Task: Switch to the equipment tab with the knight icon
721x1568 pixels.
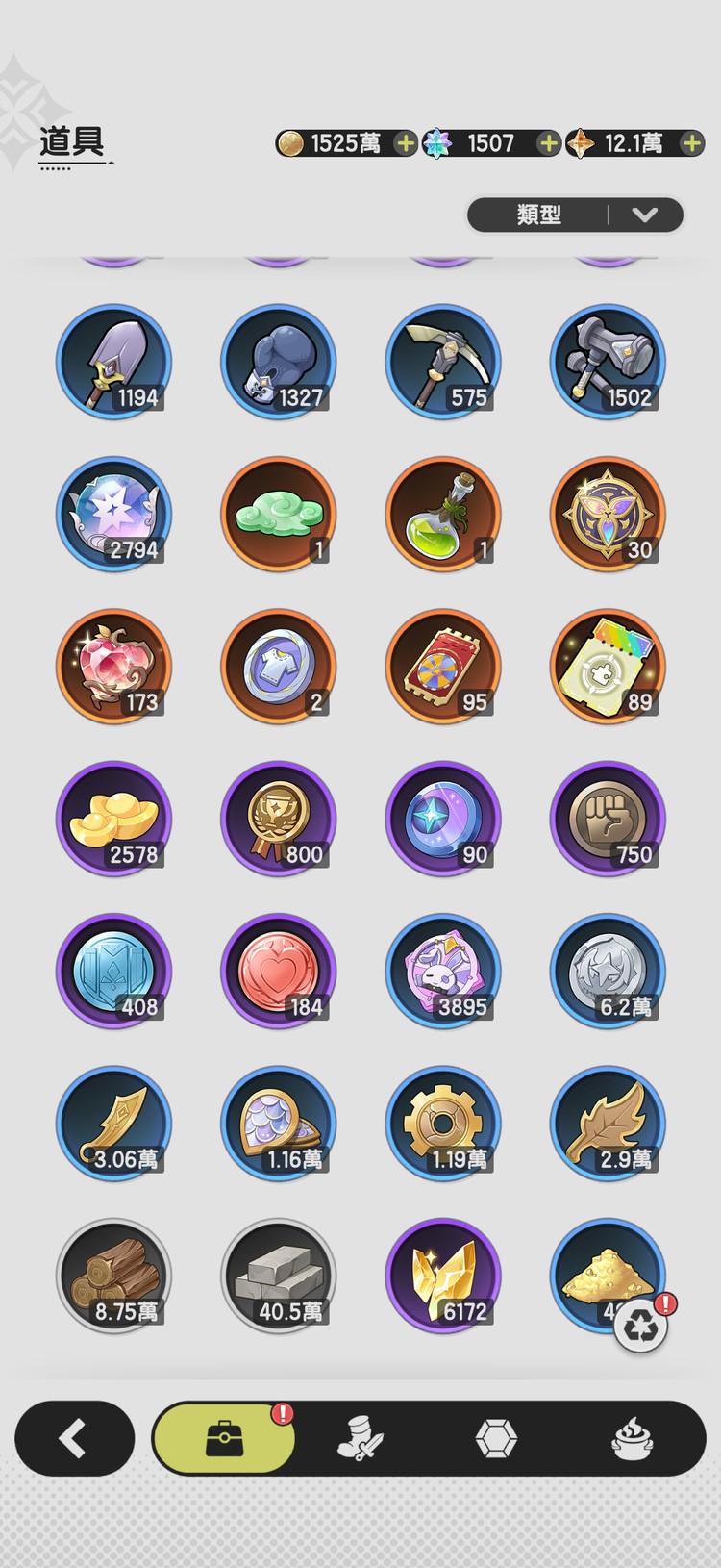Action: (x=360, y=1439)
